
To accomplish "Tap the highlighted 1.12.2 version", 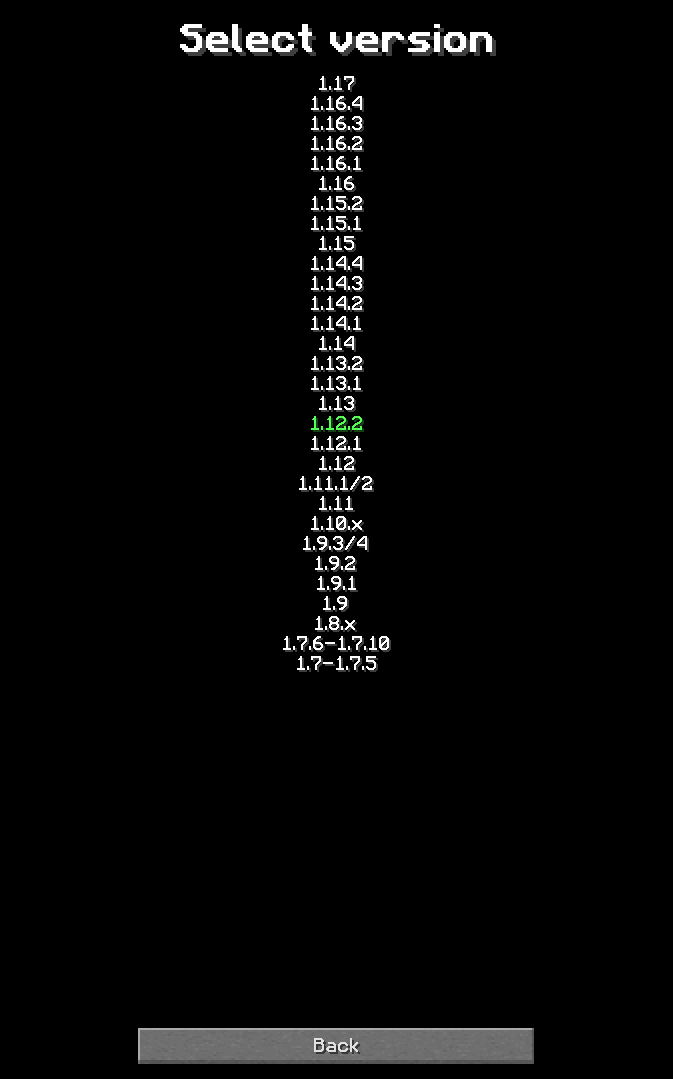I will (x=336, y=424).
